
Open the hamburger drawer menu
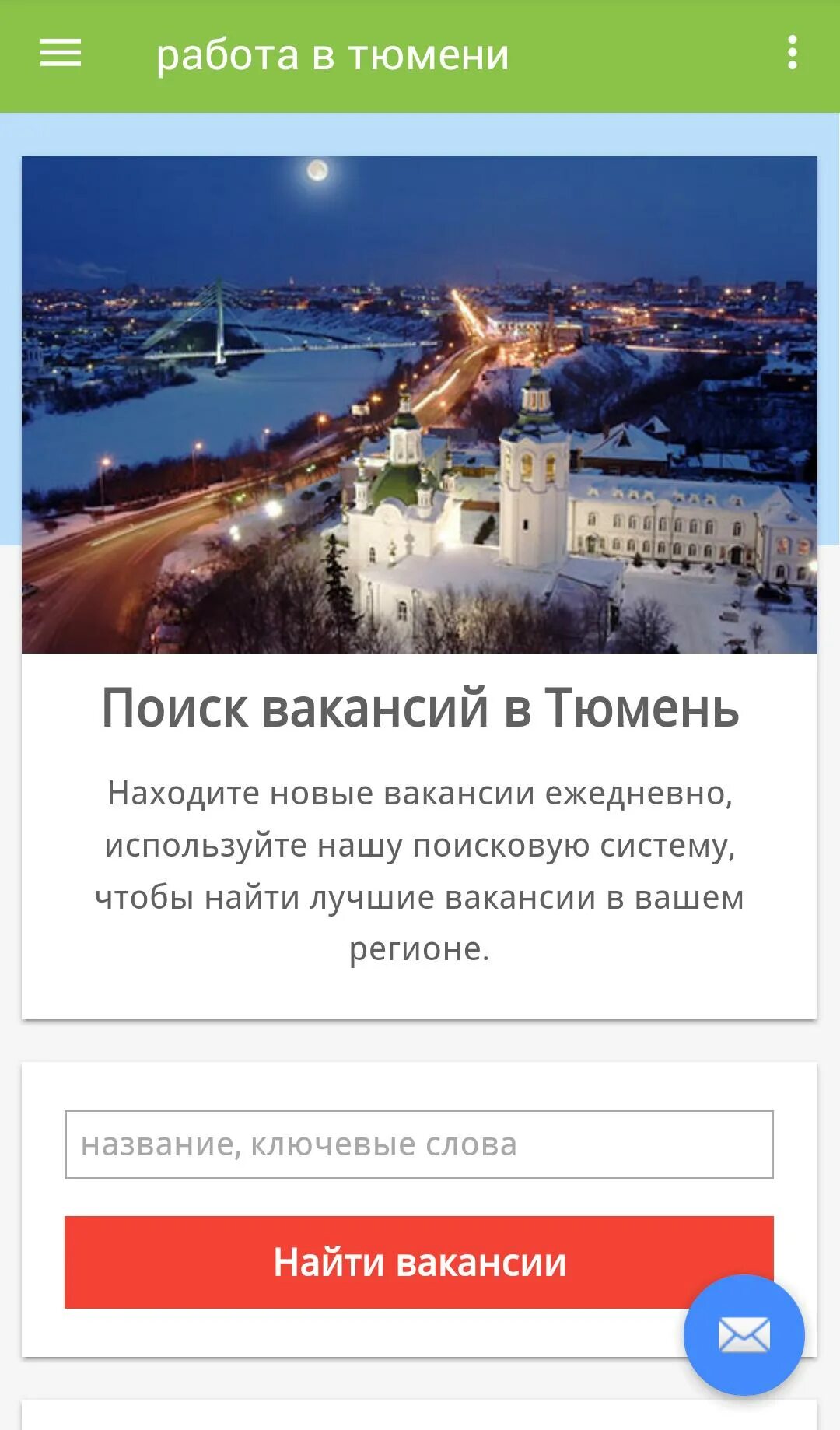[61, 53]
